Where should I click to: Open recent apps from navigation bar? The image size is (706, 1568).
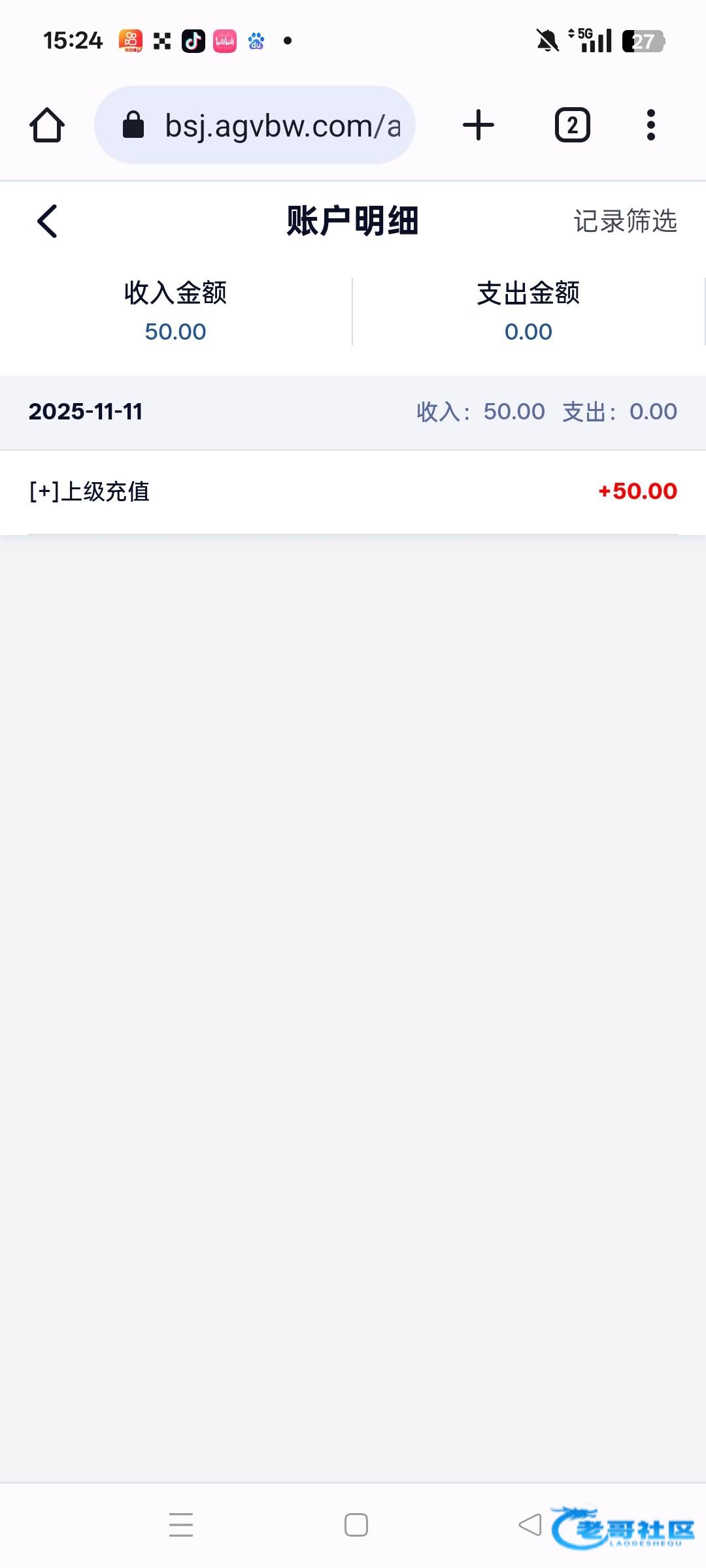(181, 1525)
